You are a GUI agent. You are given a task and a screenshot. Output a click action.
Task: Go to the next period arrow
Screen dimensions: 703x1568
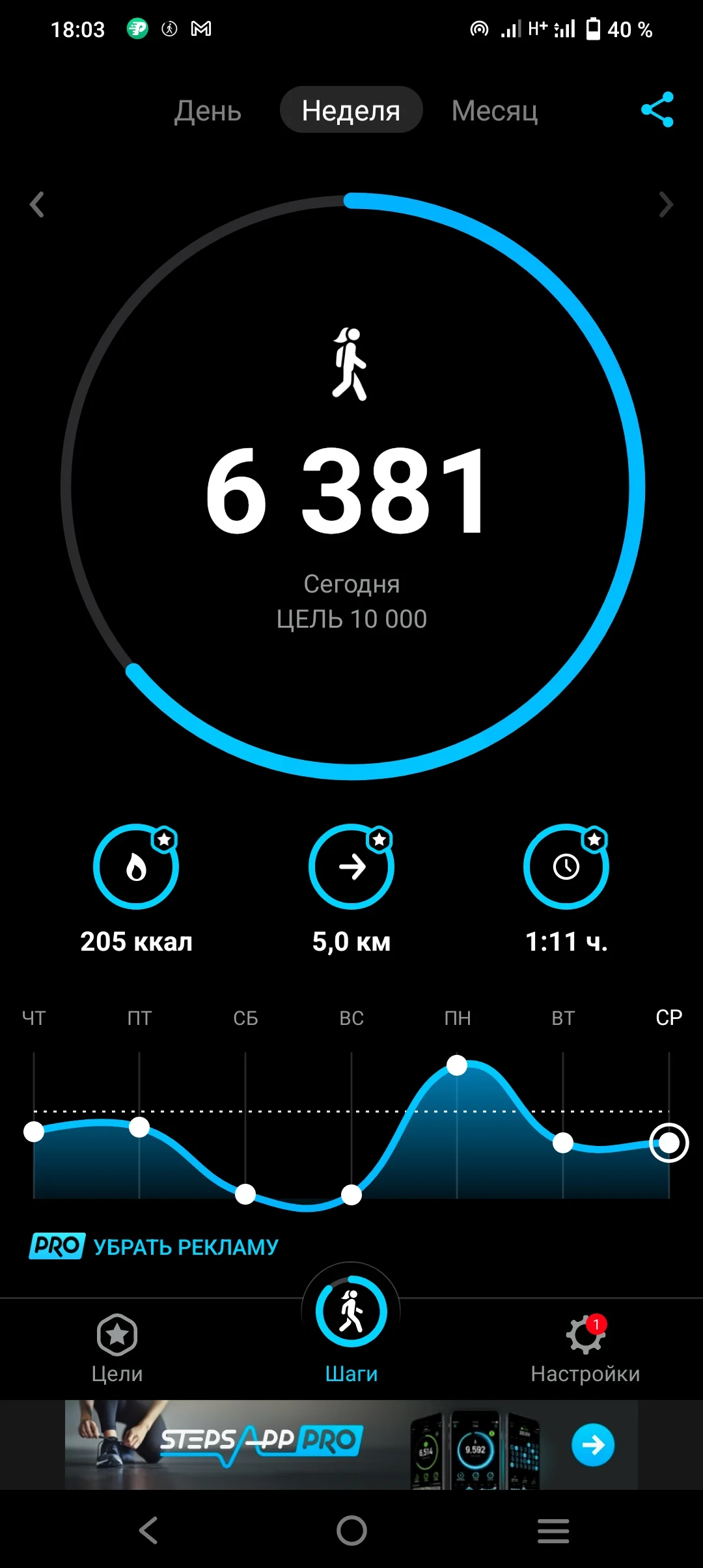pos(665,204)
